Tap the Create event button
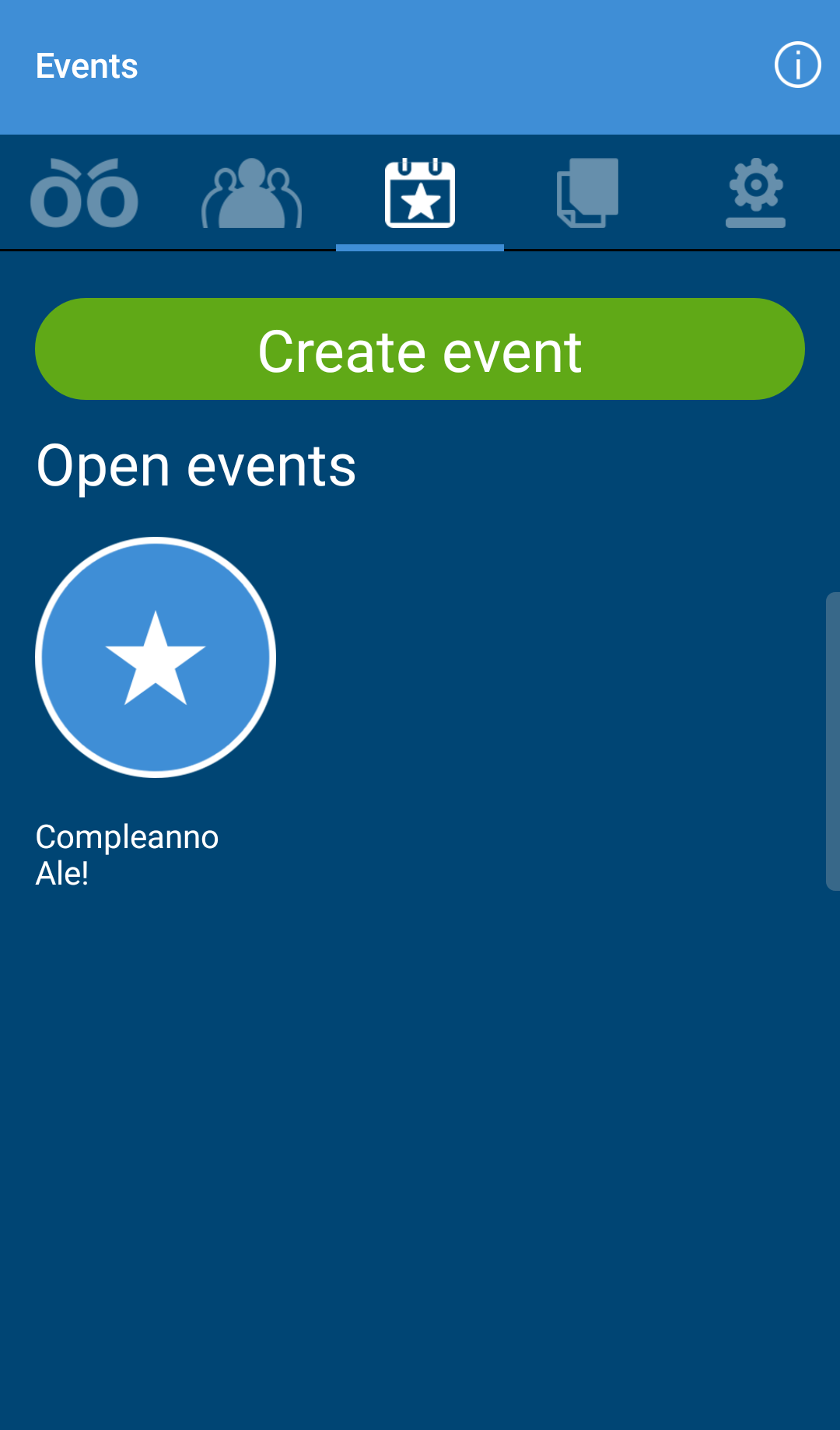The height and width of the screenshot is (1430, 840). coord(420,349)
